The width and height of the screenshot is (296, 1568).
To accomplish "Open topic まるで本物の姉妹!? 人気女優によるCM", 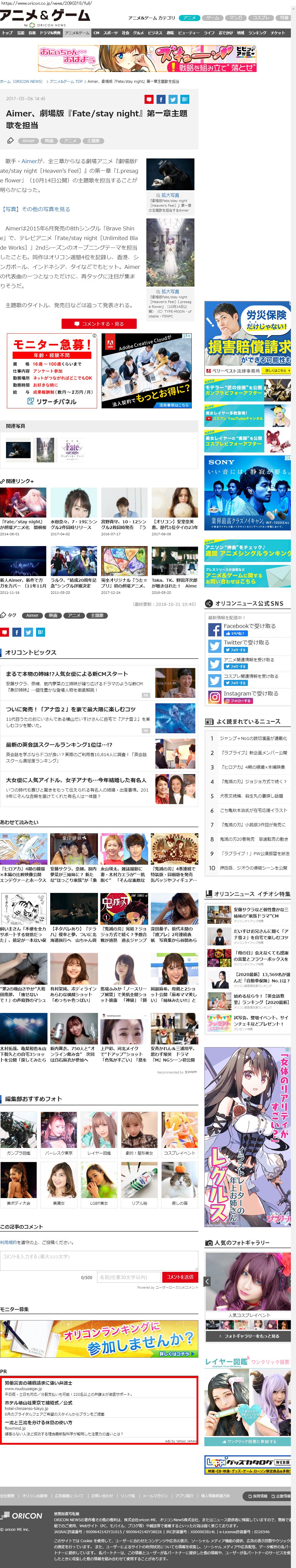I will (x=67, y=674).
